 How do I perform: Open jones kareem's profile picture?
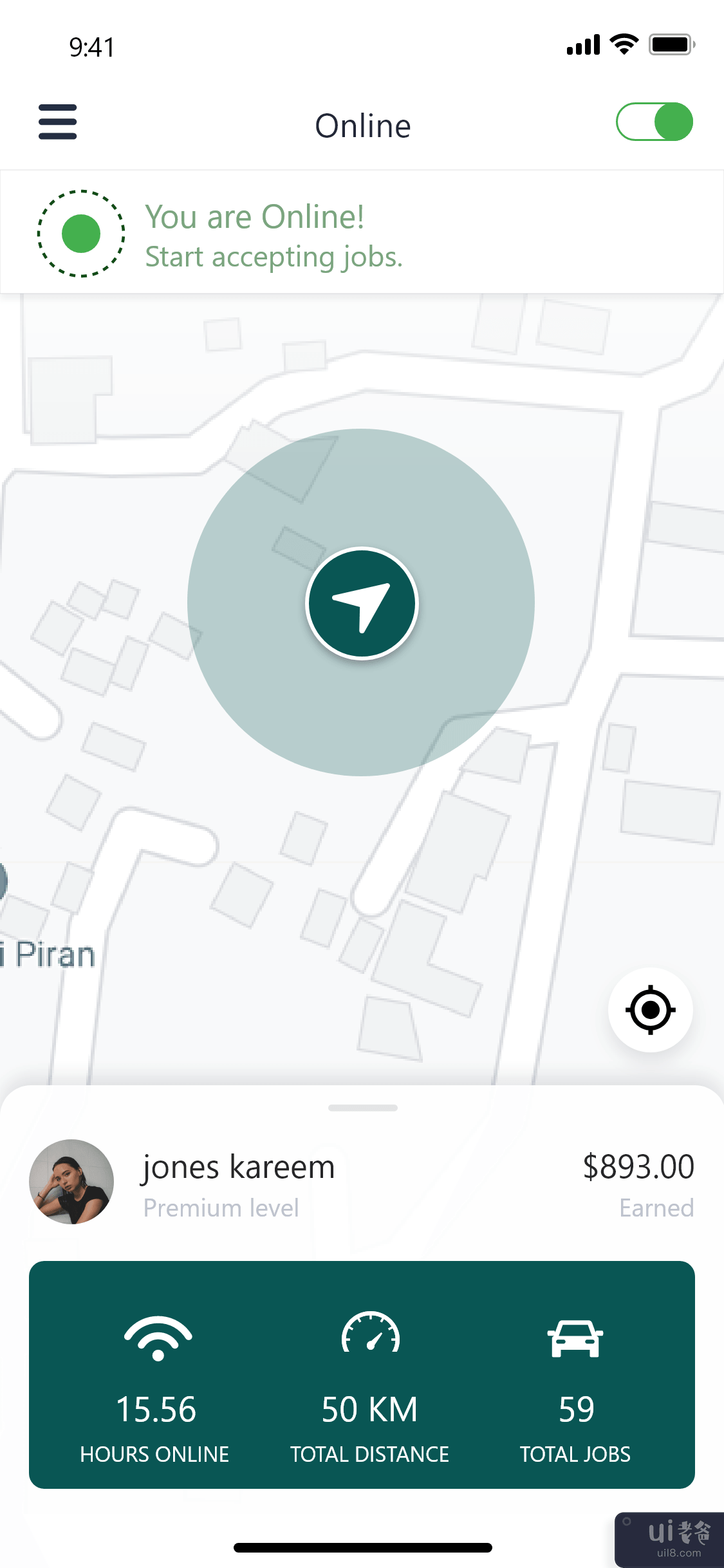(71, 1181)
